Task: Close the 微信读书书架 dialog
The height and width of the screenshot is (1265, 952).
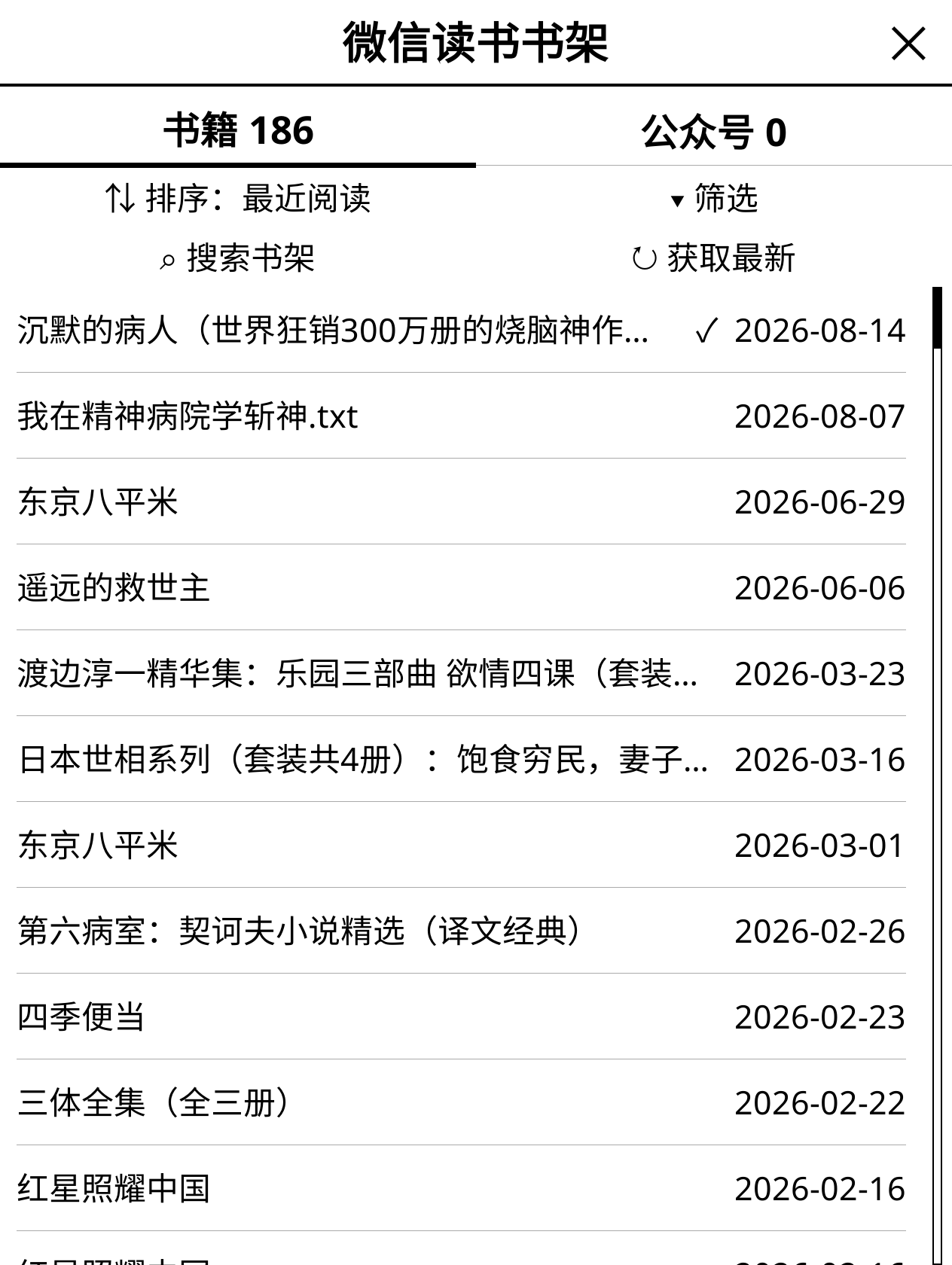Action: (x=908, y=43)
